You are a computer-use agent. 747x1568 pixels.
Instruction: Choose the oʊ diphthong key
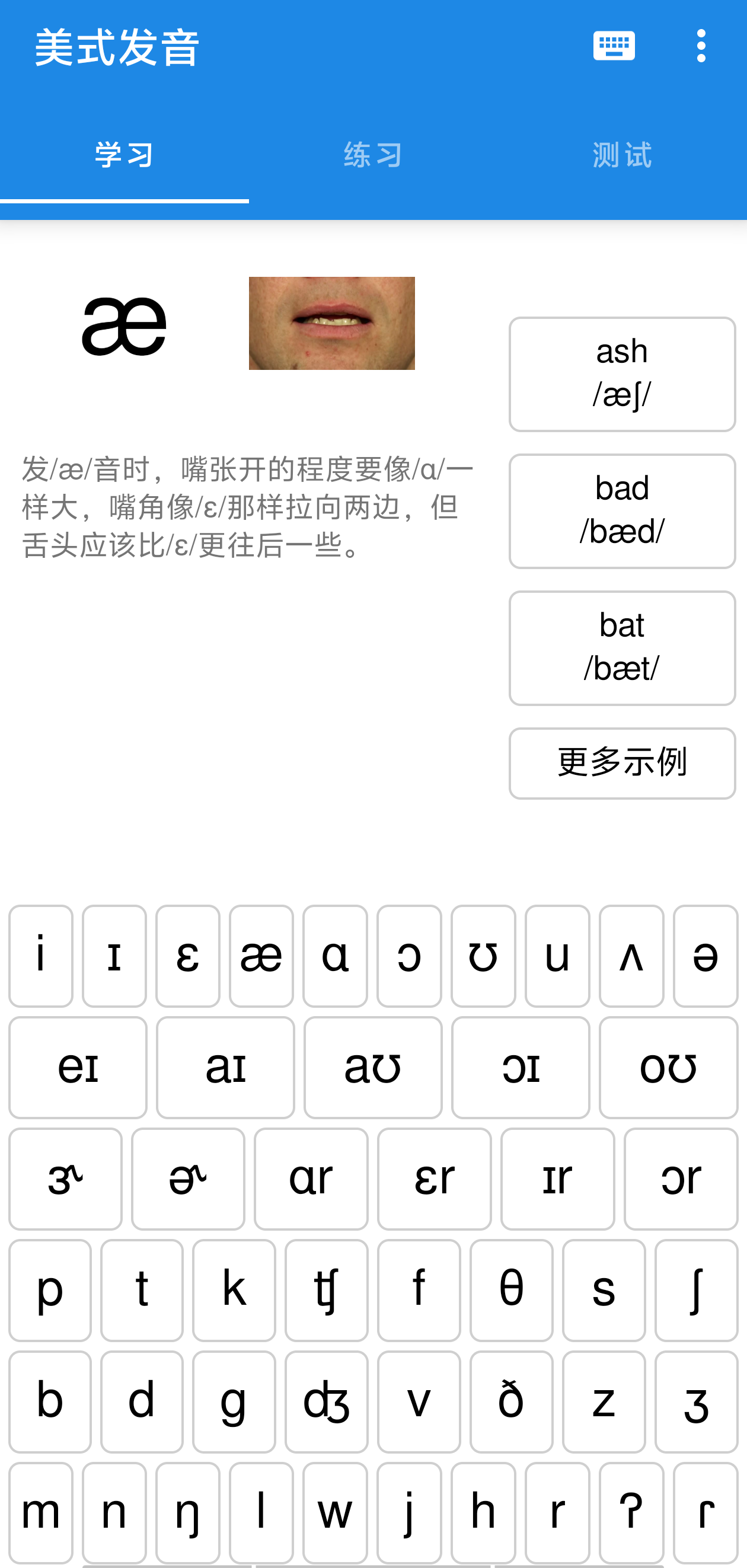click(668, 1068)
